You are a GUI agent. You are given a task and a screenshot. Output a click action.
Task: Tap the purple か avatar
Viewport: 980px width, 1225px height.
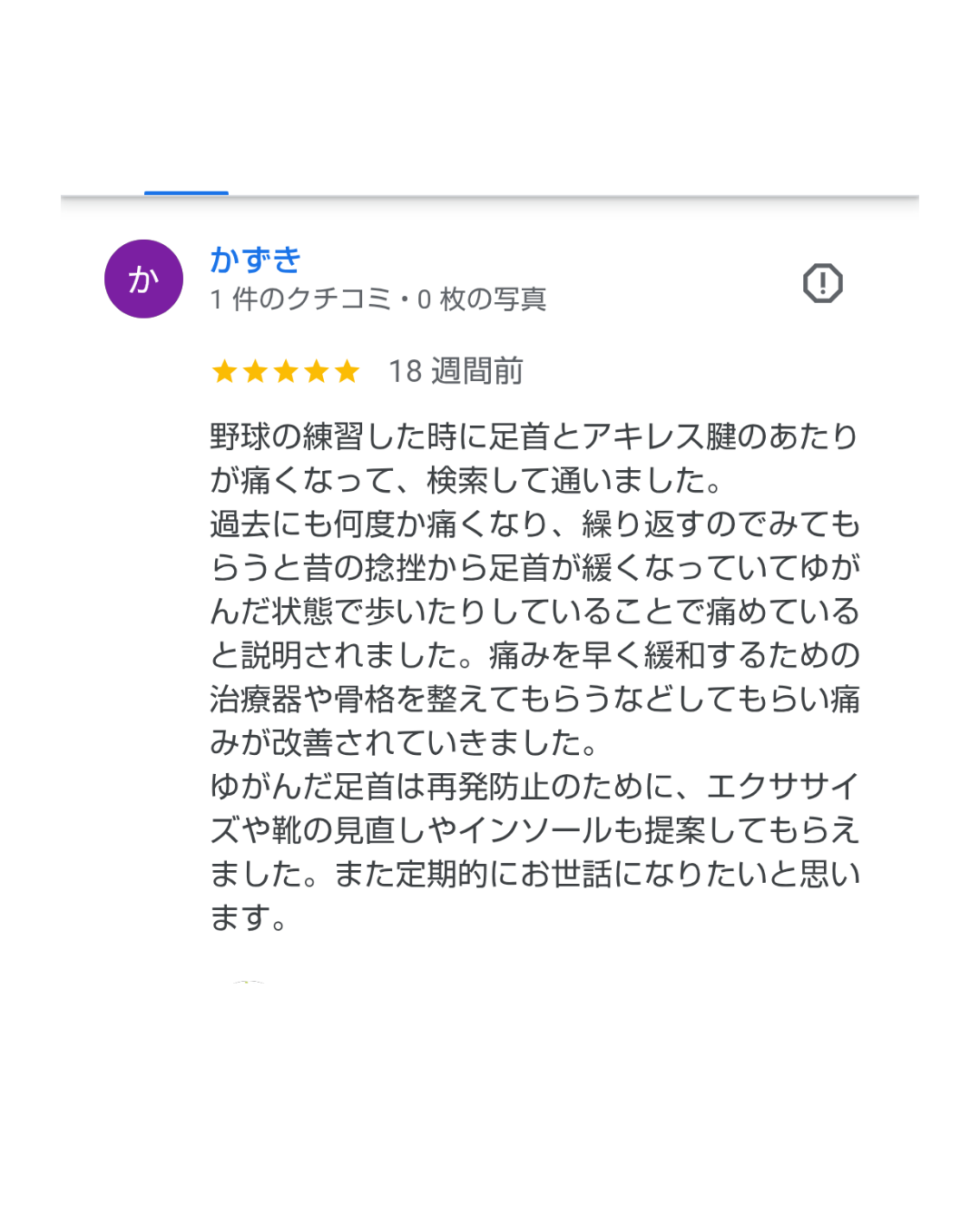point(143,279)
